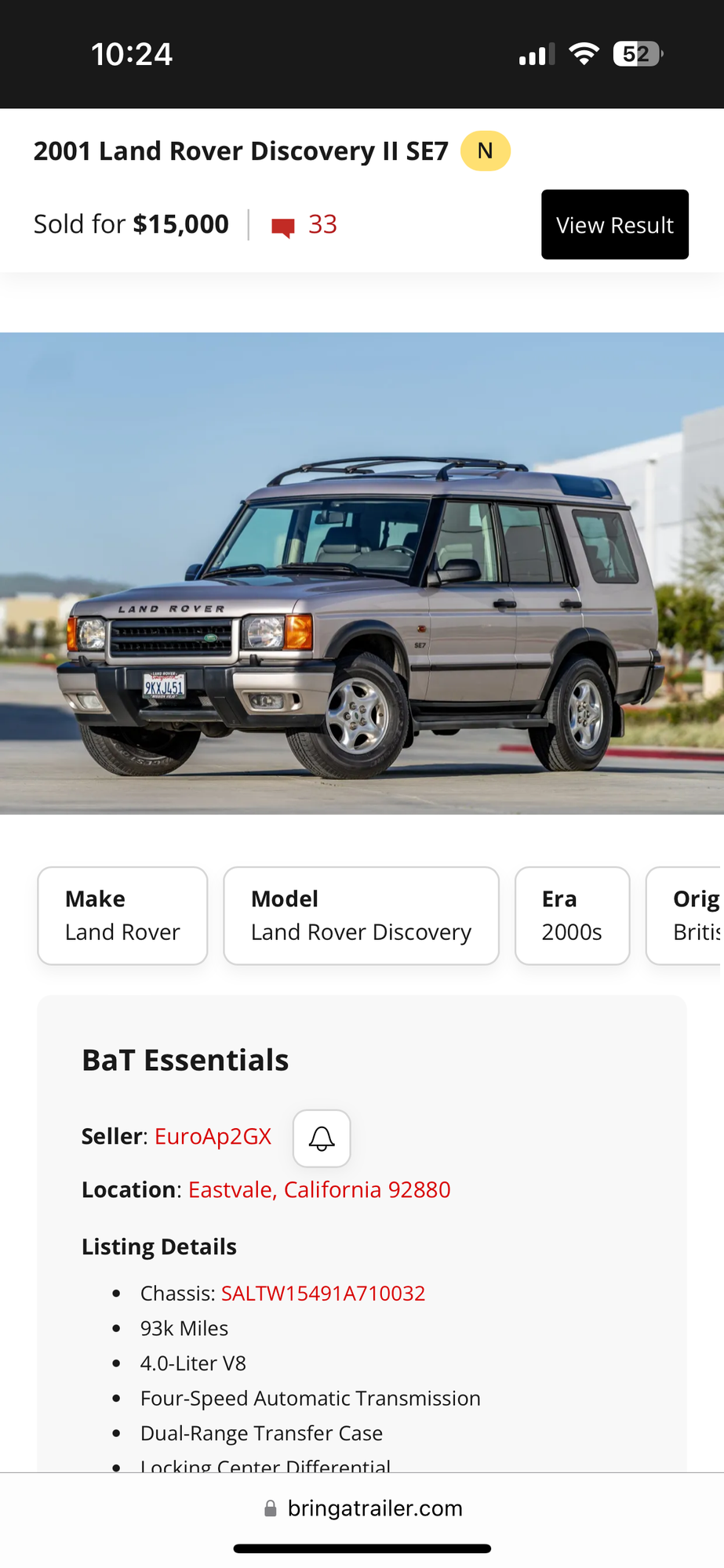724x1568 pixels.
Task: Select the Era 2000s chip
Action: point(572,916)
